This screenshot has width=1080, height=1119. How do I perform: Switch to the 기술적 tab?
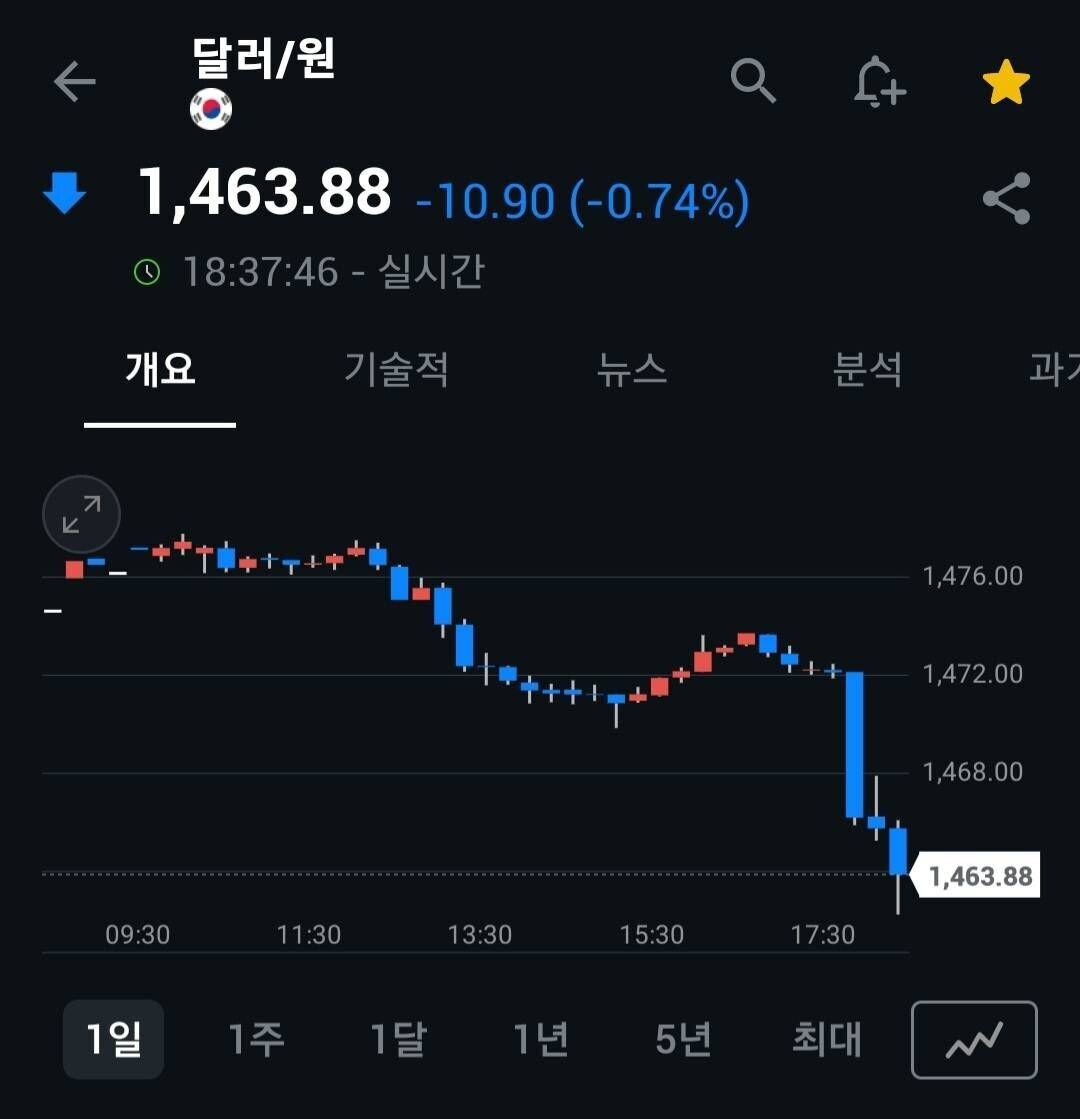(396, 370)
